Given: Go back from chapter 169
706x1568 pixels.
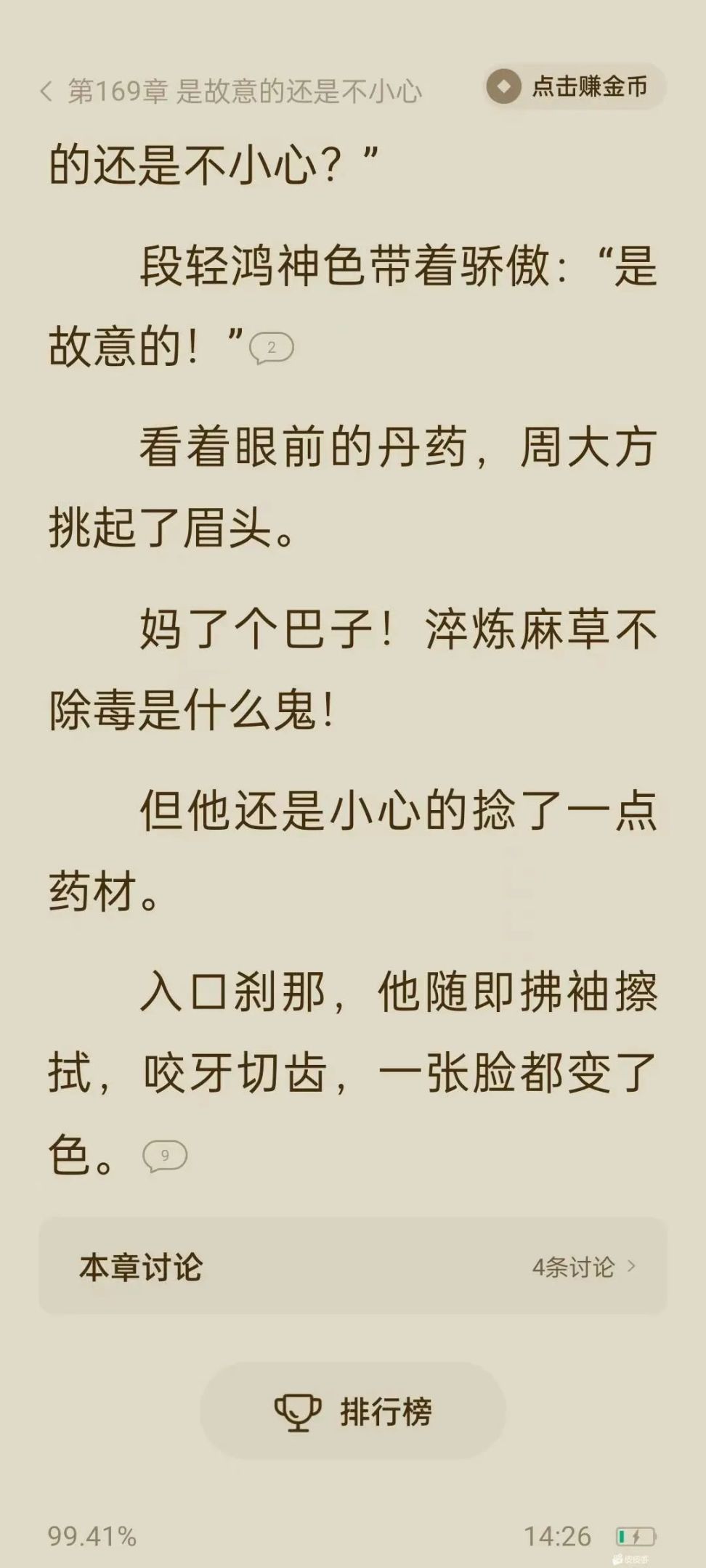Looking at the screenshot, I should pyautogui.click(x=46, y=91).
